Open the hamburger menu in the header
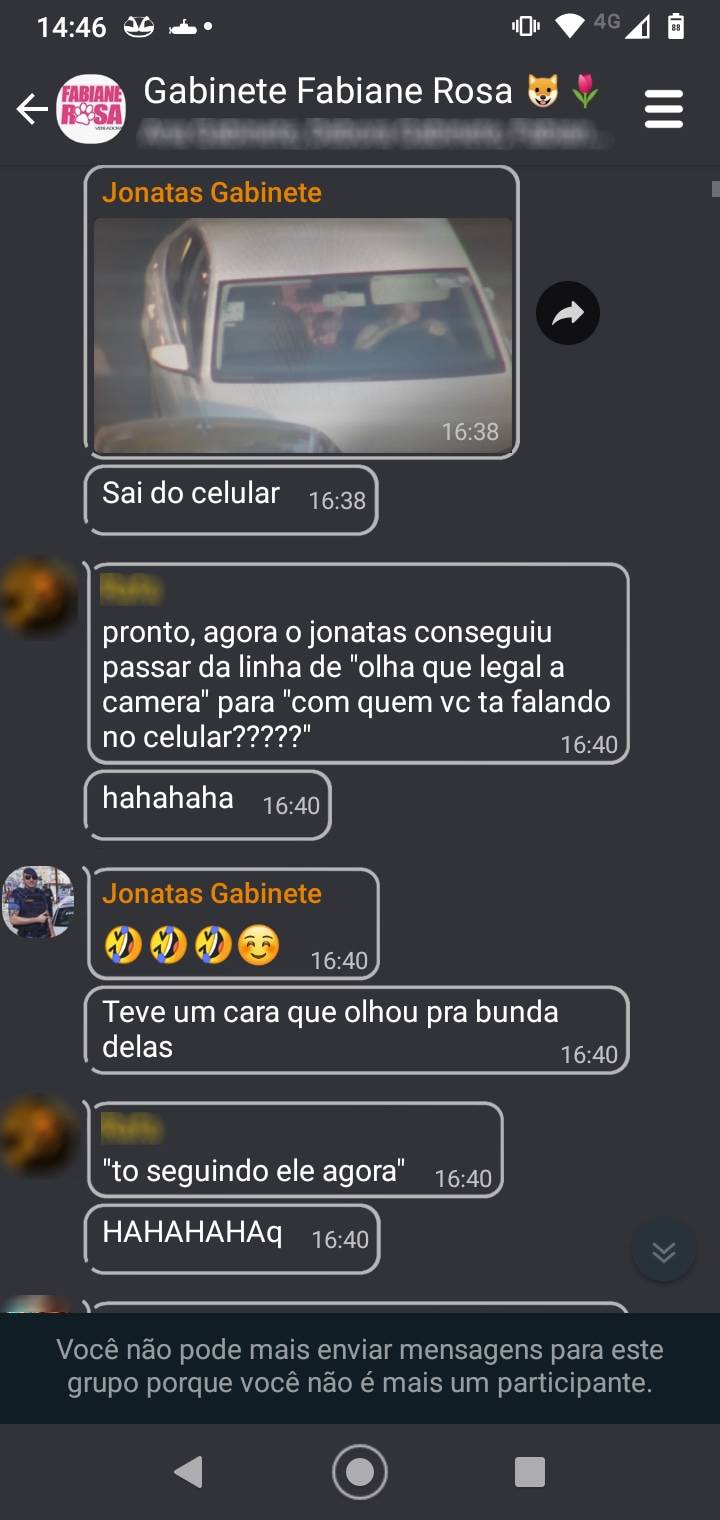 (664, 109)
